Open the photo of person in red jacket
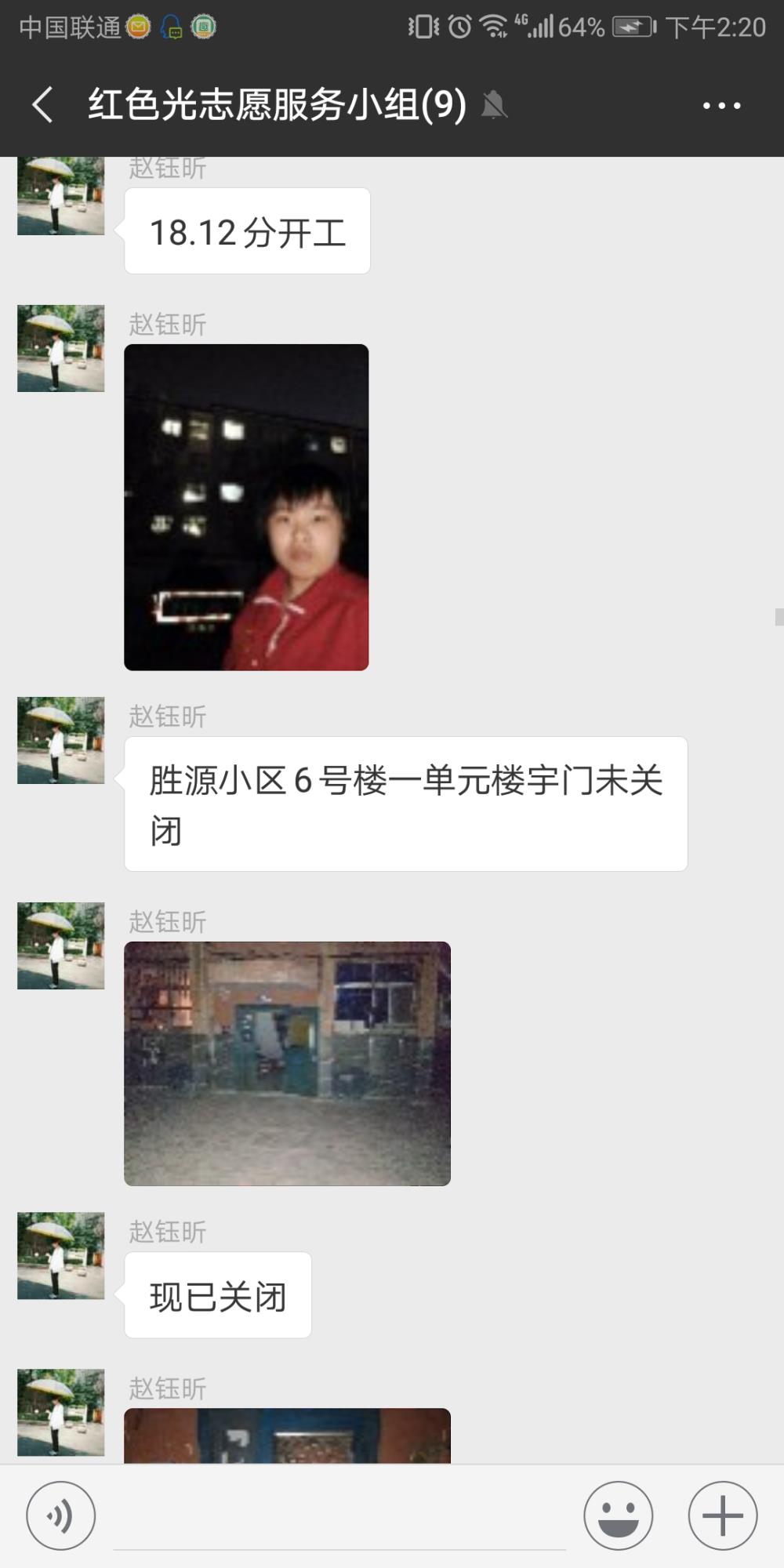784x1568 pixels. pos(246,507)
